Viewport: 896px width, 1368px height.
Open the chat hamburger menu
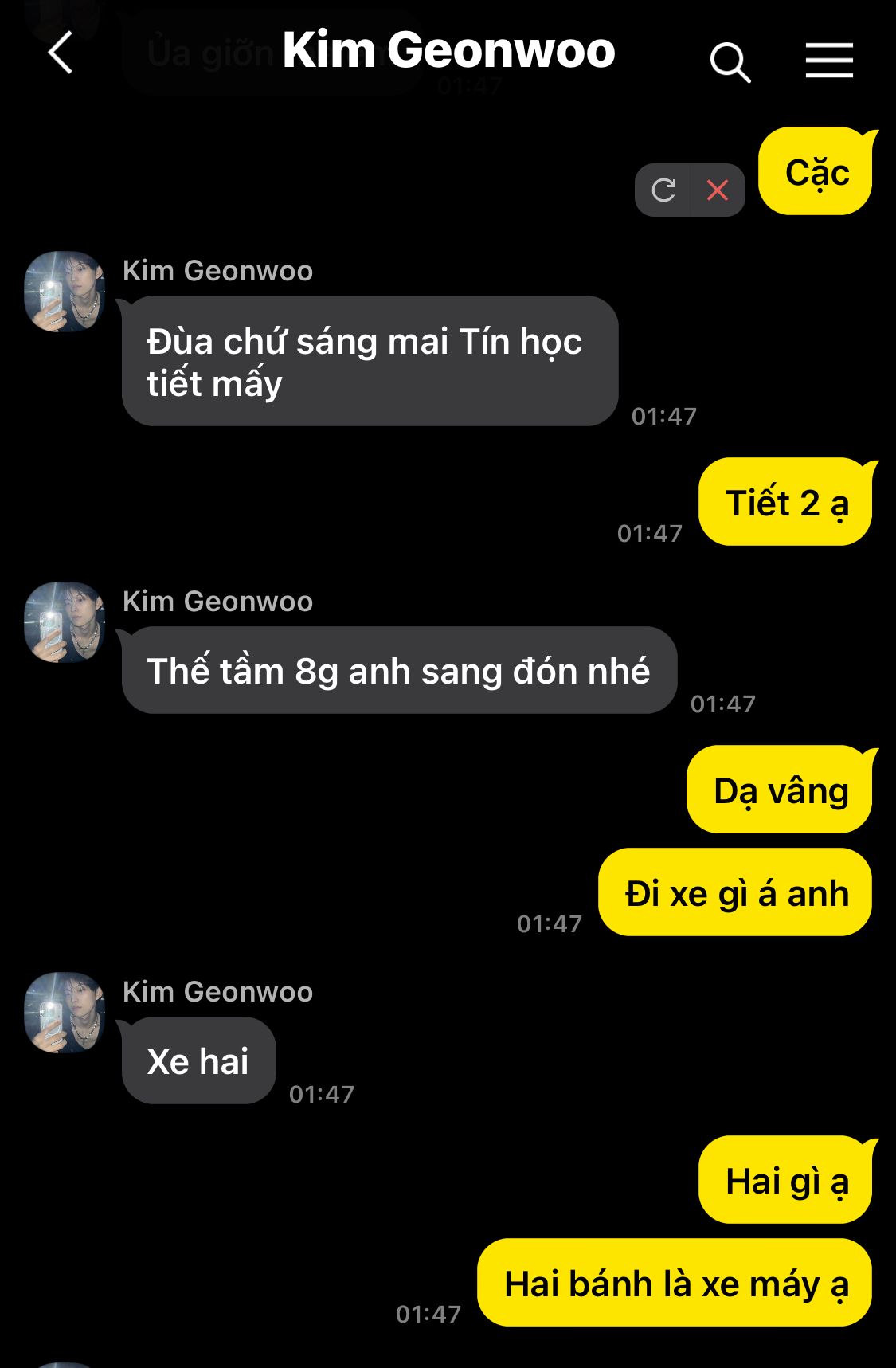pyautogui.click(x=828, y=61)
